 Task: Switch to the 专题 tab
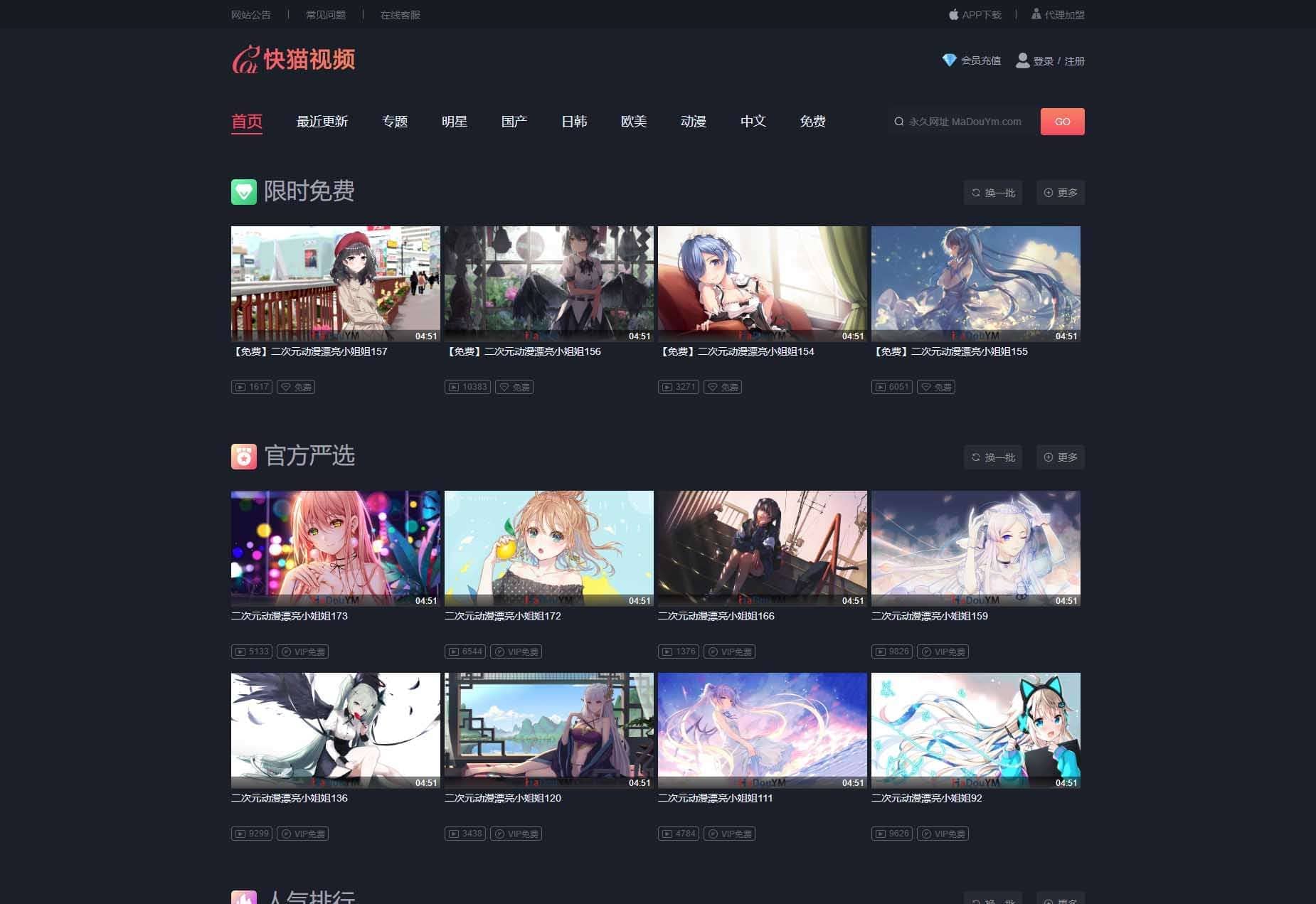395,122
